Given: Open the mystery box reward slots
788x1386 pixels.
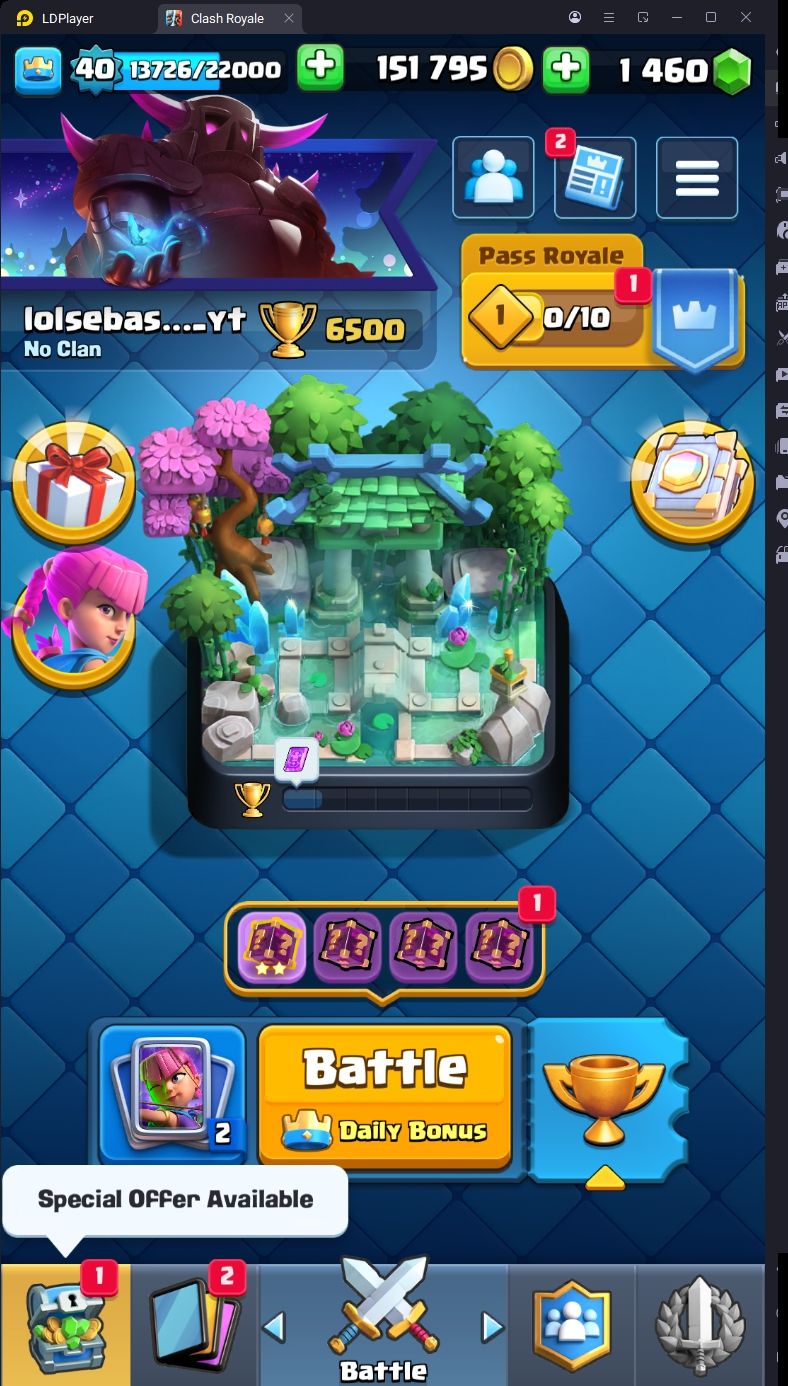Looking at the screenshot, I should [385, 945].
